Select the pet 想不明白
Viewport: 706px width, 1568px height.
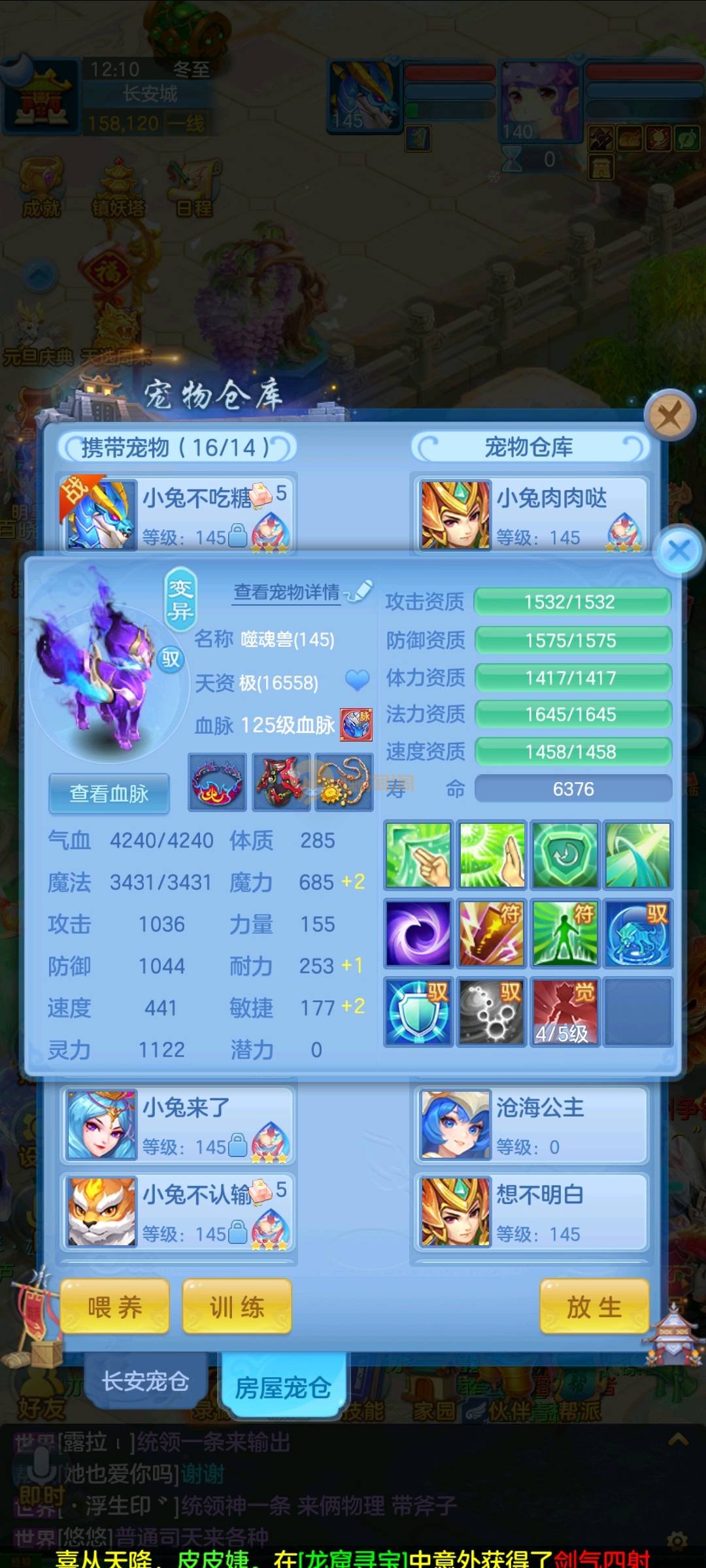(x=531, y=1212)
